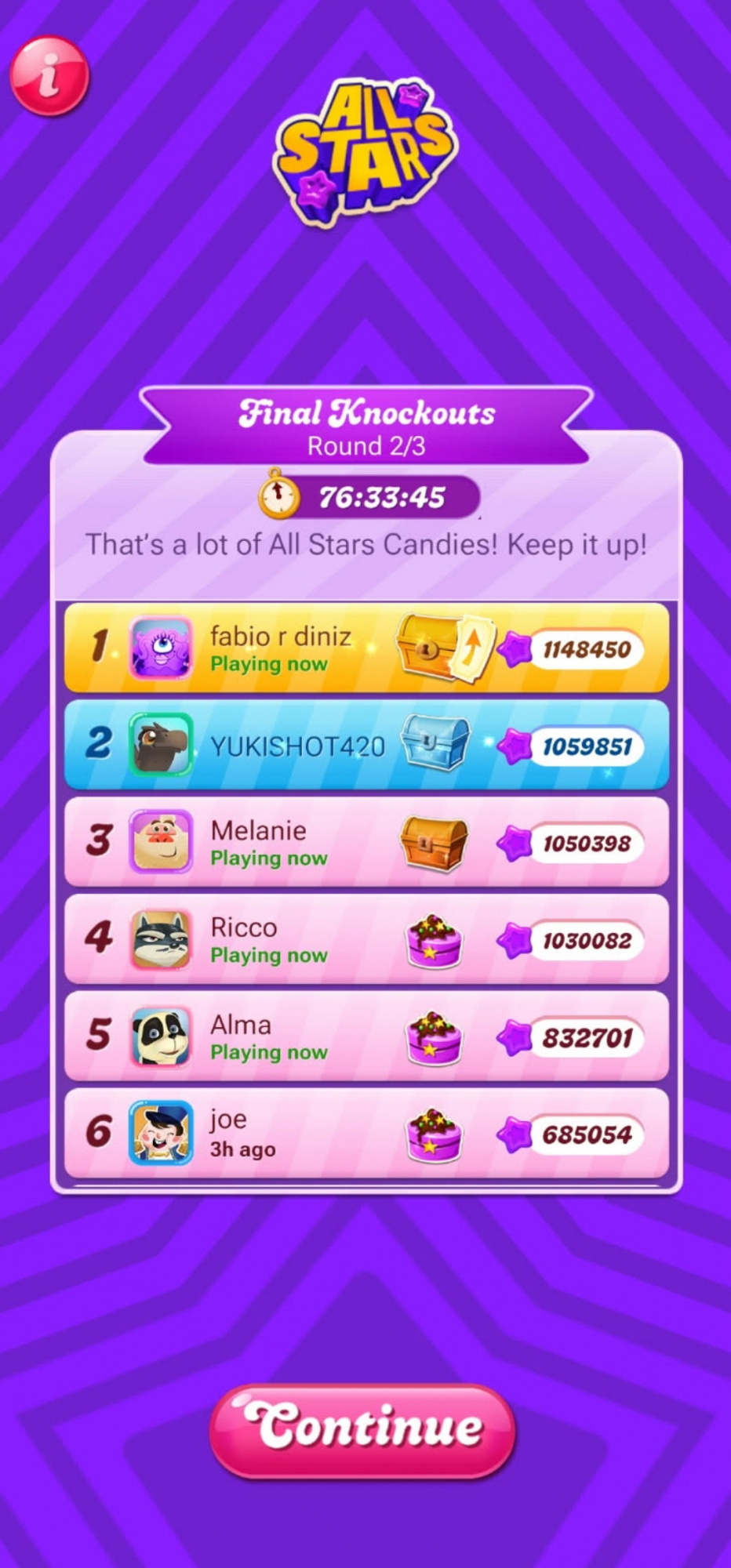Select Alma's leaderboard entry

[x=365, y=1037]
